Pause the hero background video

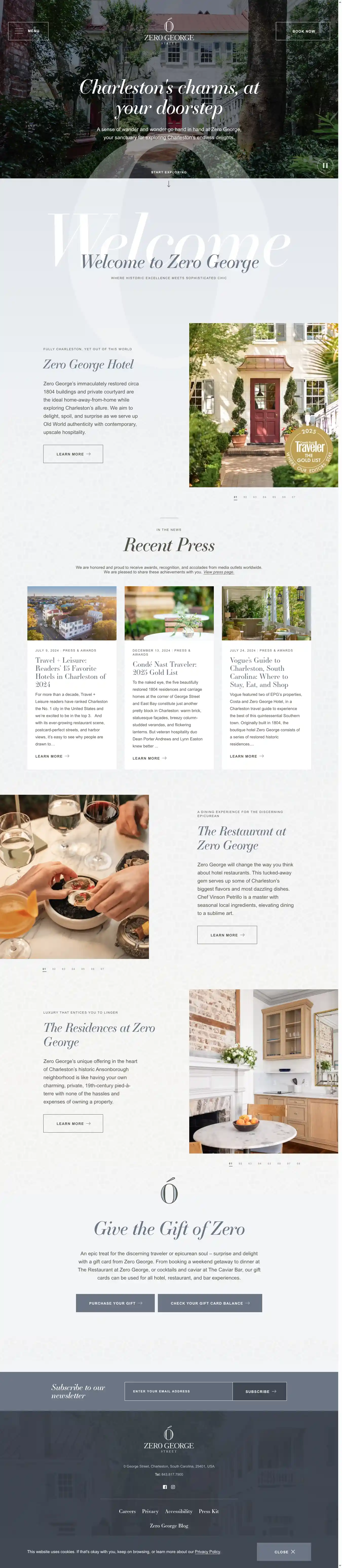[325, 165]
